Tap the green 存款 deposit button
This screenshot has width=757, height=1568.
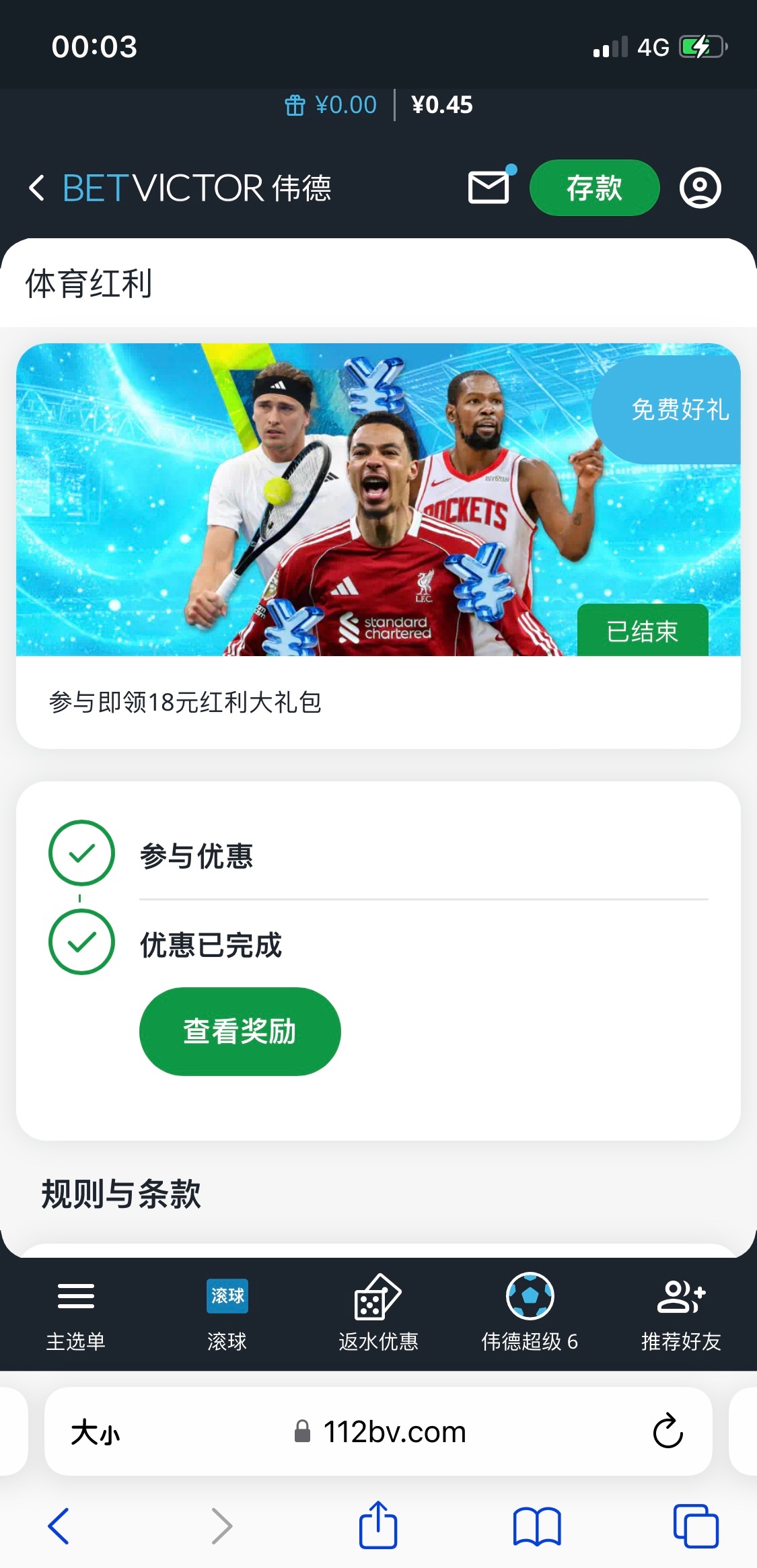[594, 188]
